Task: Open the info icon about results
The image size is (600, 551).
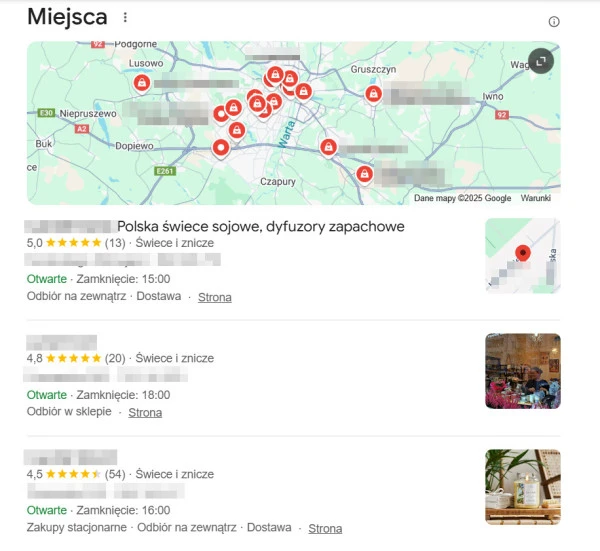Action: click(554, 22)
